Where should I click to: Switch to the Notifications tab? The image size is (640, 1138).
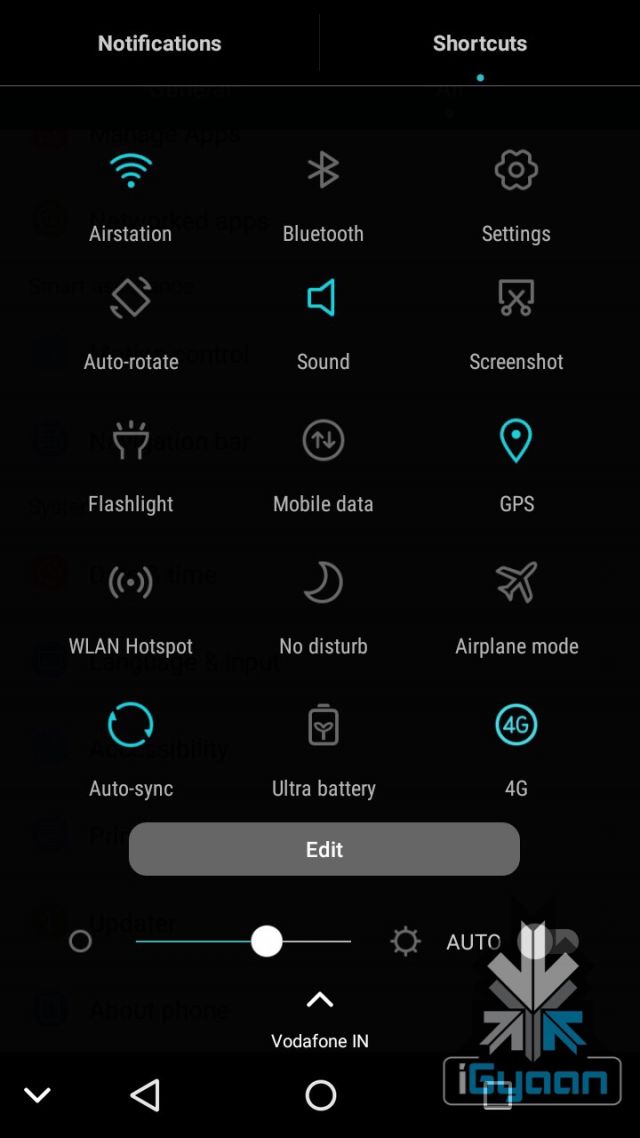click(159, 43)
